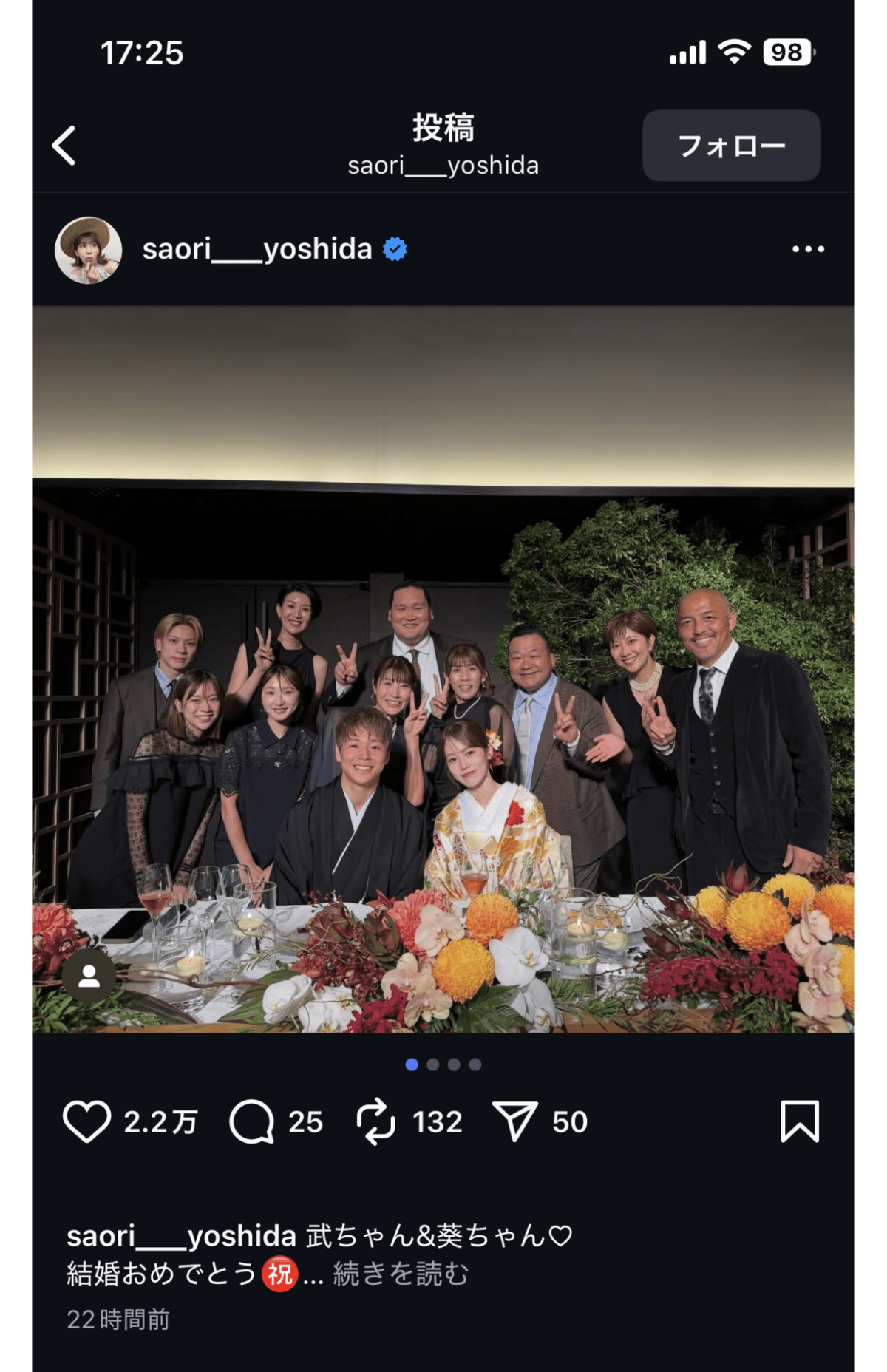Like this post with the heart
This screenshot has width=887, height=1372.
coord(86,1121)
